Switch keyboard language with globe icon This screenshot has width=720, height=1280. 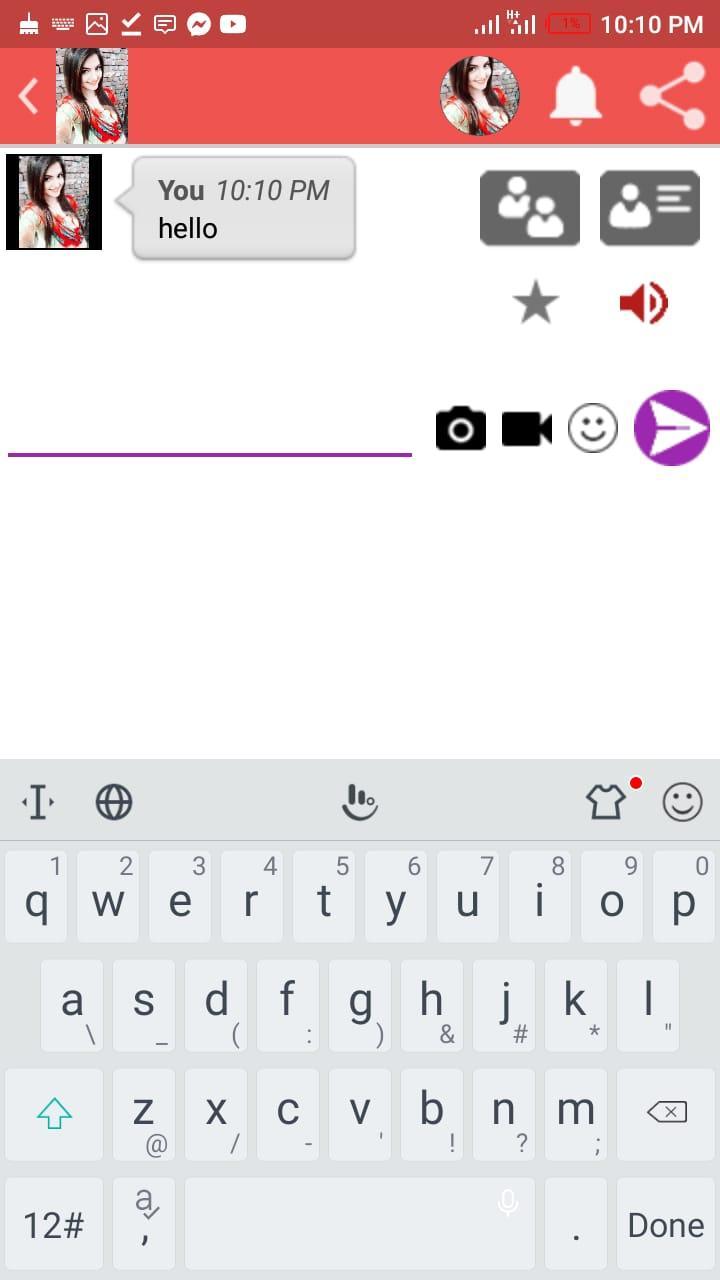click(114, 802)
